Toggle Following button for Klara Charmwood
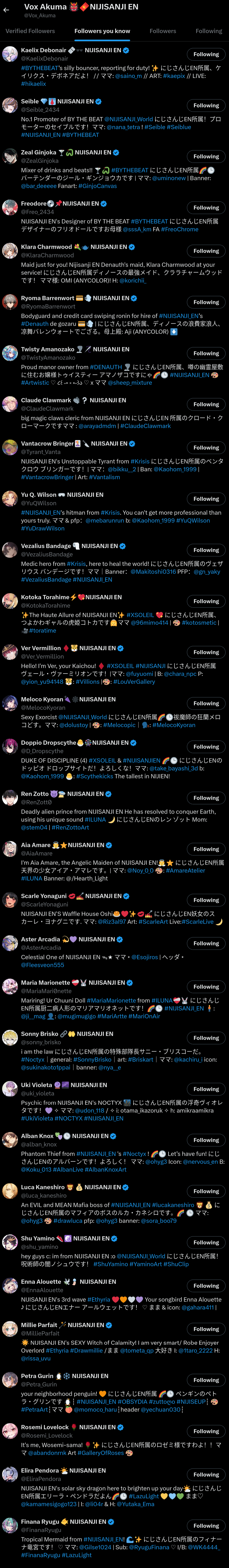The image size is (229, 1568). click(x=206, y=251)
